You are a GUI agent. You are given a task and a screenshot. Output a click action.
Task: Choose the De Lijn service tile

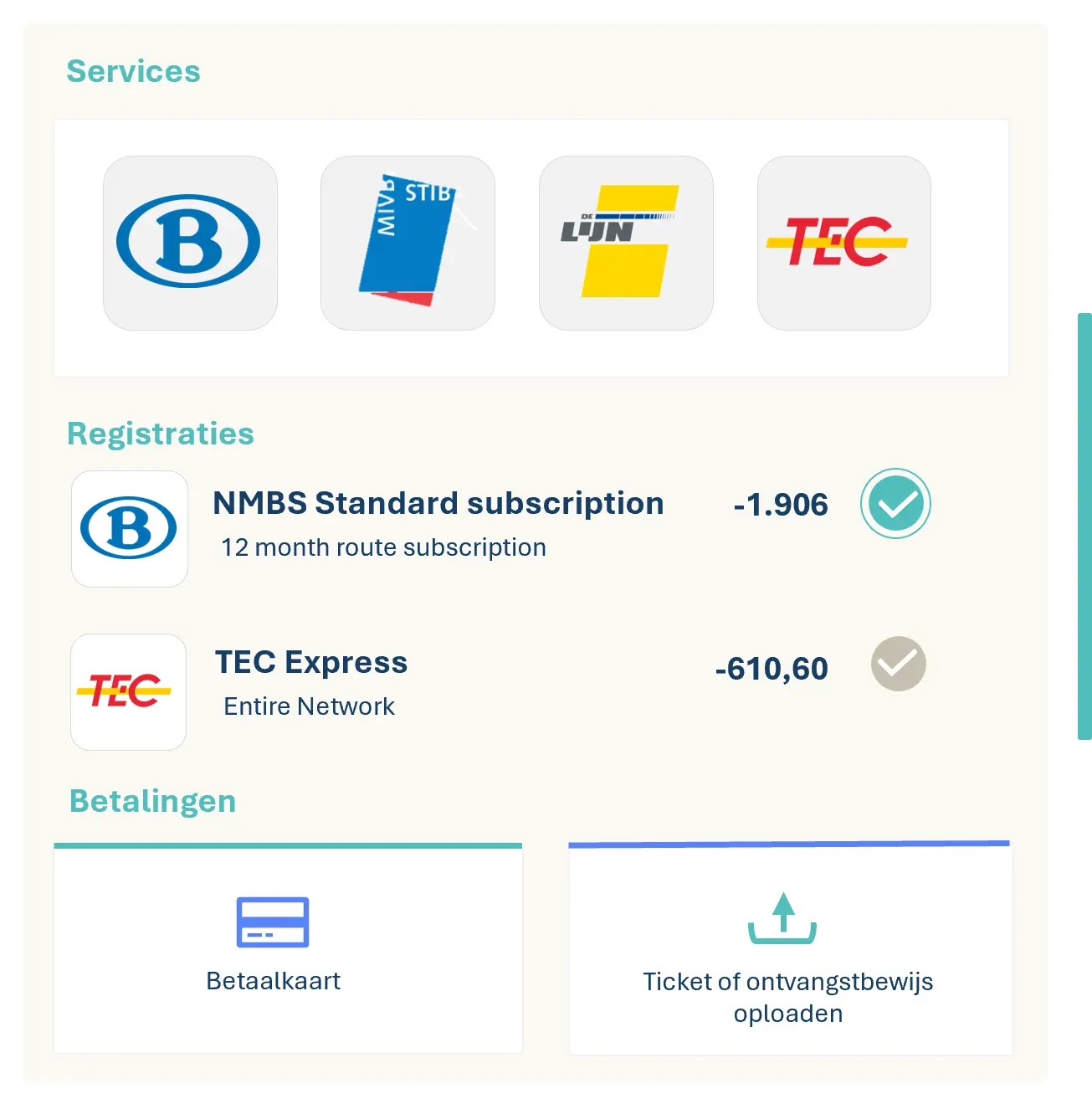click(626, 243)
